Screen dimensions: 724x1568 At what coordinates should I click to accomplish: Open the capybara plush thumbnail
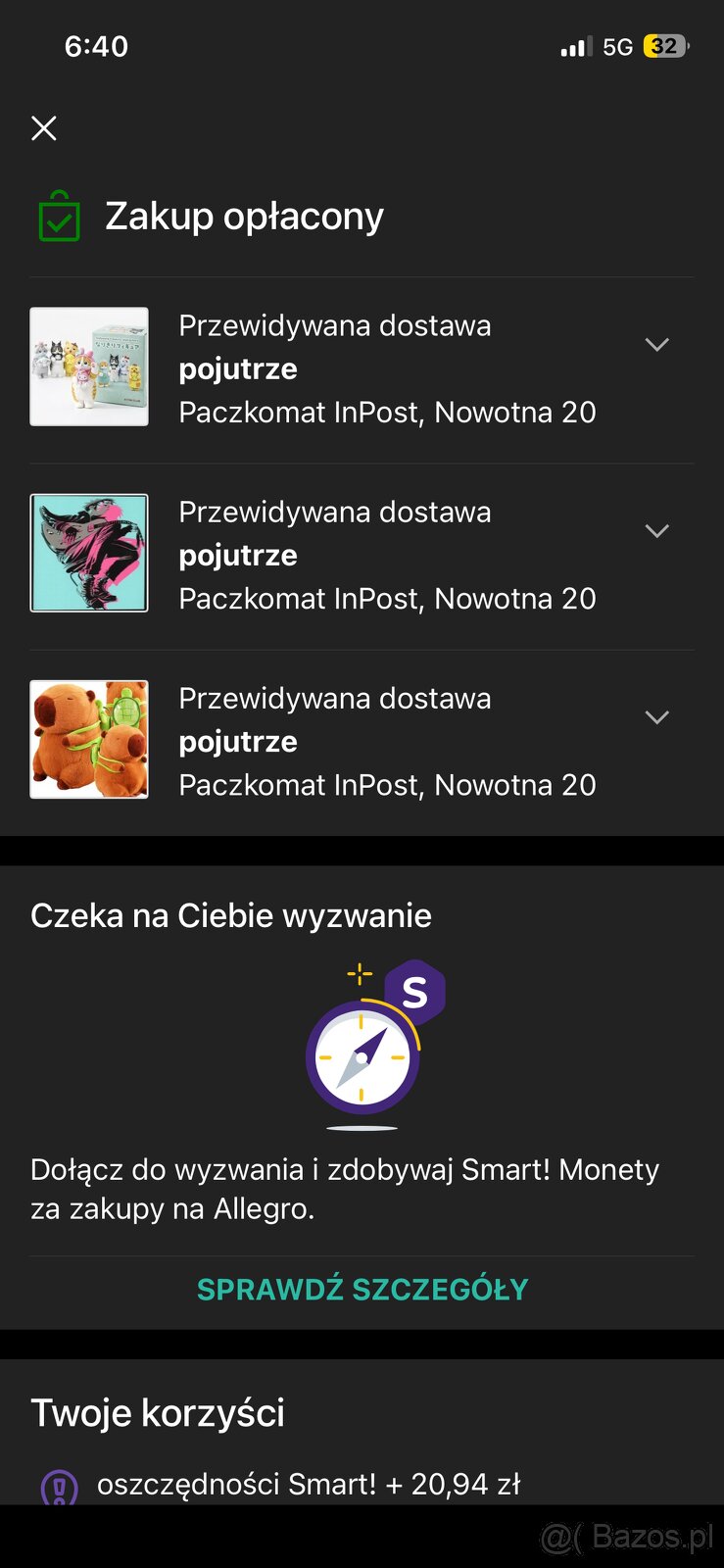coord(89,739)
